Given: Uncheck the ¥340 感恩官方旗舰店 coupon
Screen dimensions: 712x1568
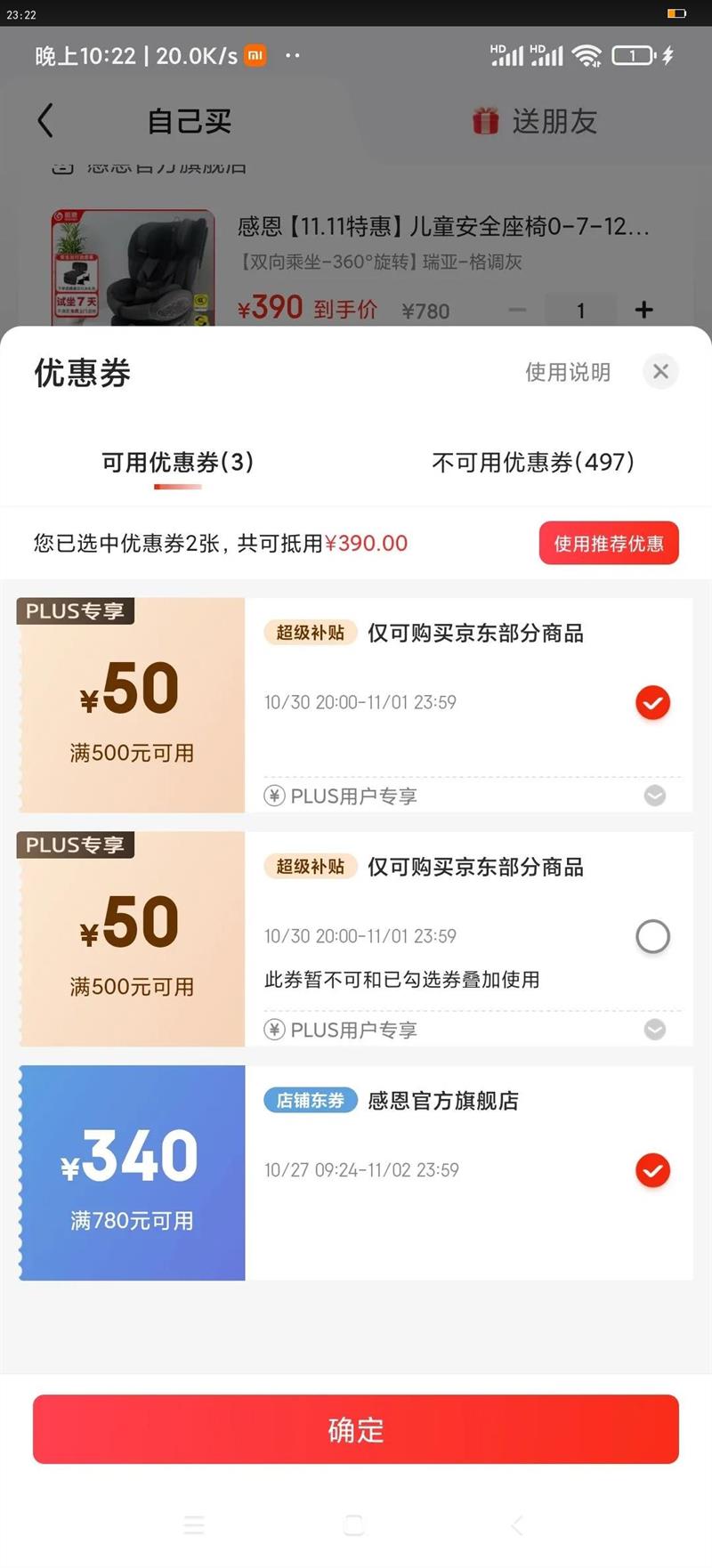Looking at the screenshot, I should pyautogui.click(x=652, y=1170).
